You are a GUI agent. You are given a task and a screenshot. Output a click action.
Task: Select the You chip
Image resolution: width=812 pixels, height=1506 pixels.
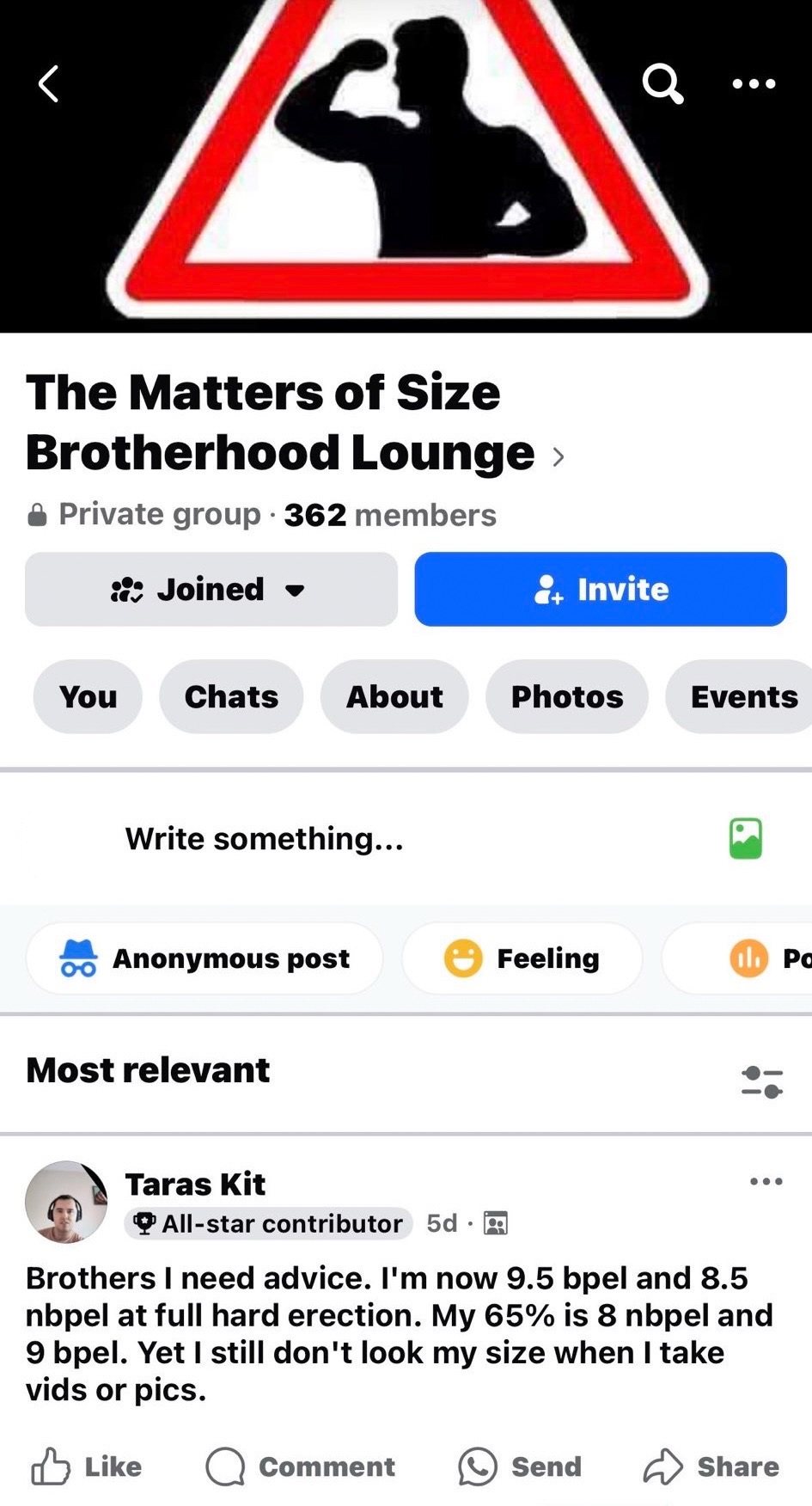(x=88, y=696)
